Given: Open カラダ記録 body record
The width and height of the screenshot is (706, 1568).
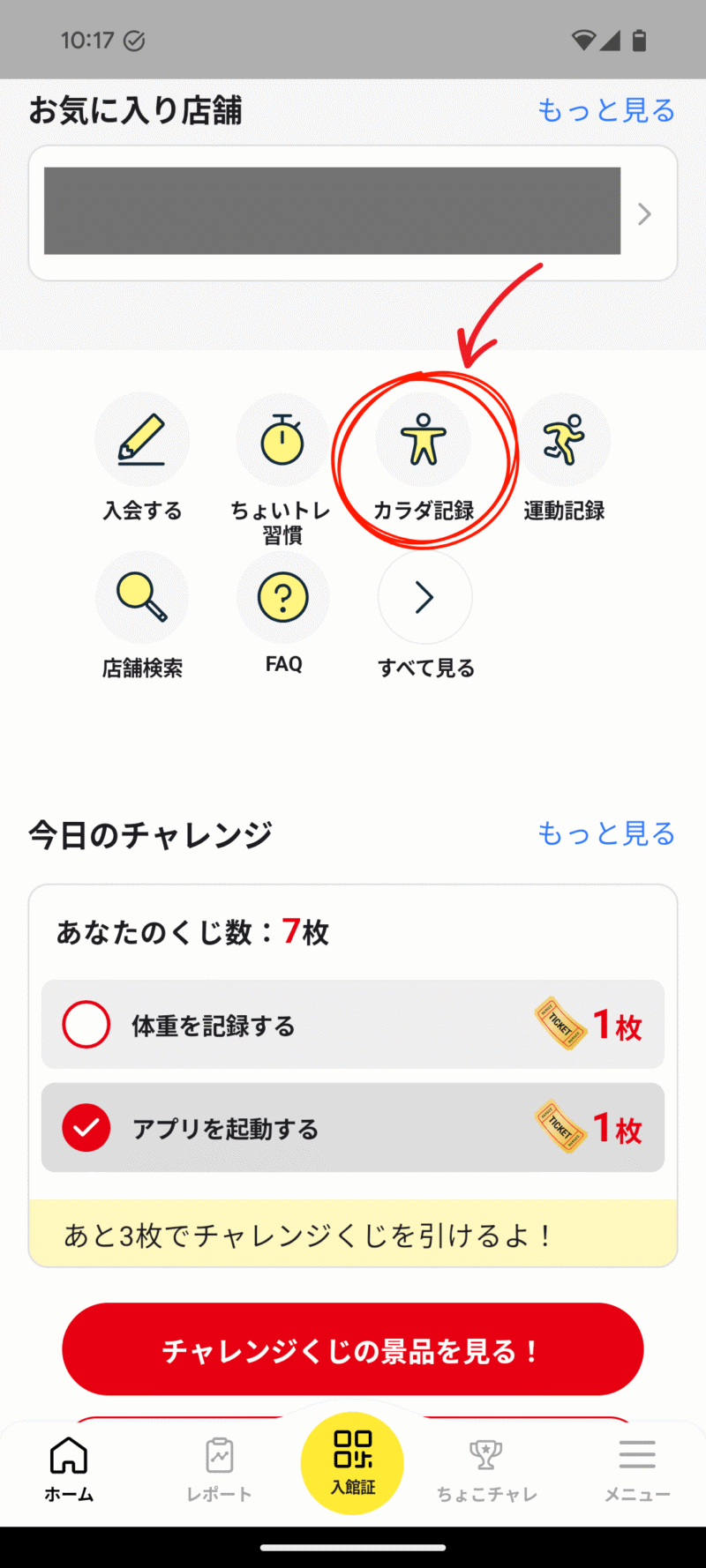Looking at the screenshot, I should click(424, 439).
